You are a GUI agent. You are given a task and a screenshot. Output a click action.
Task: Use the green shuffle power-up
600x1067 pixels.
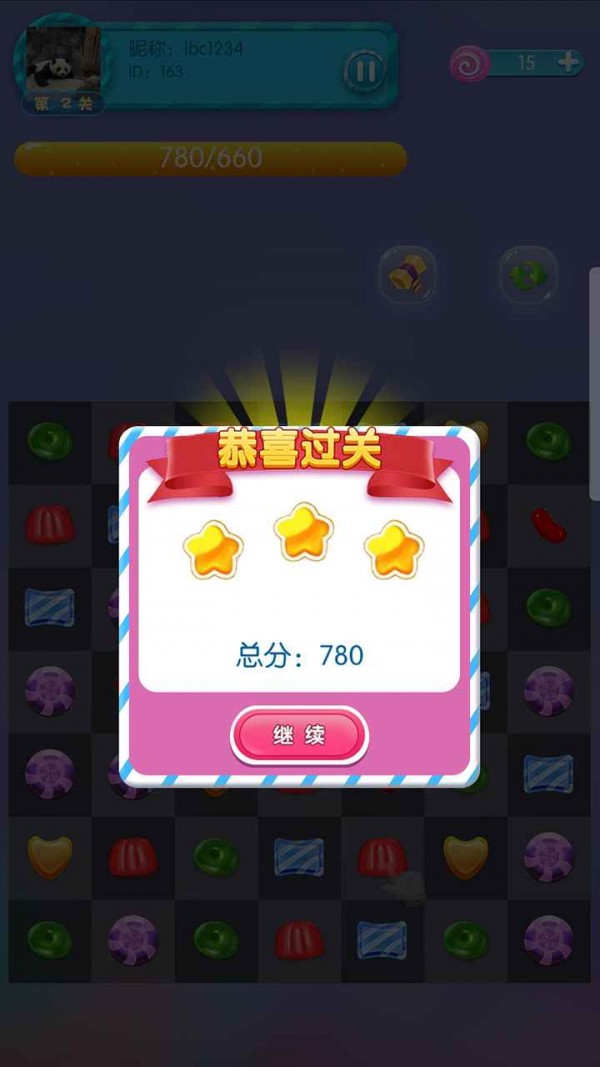click(528, 273)
